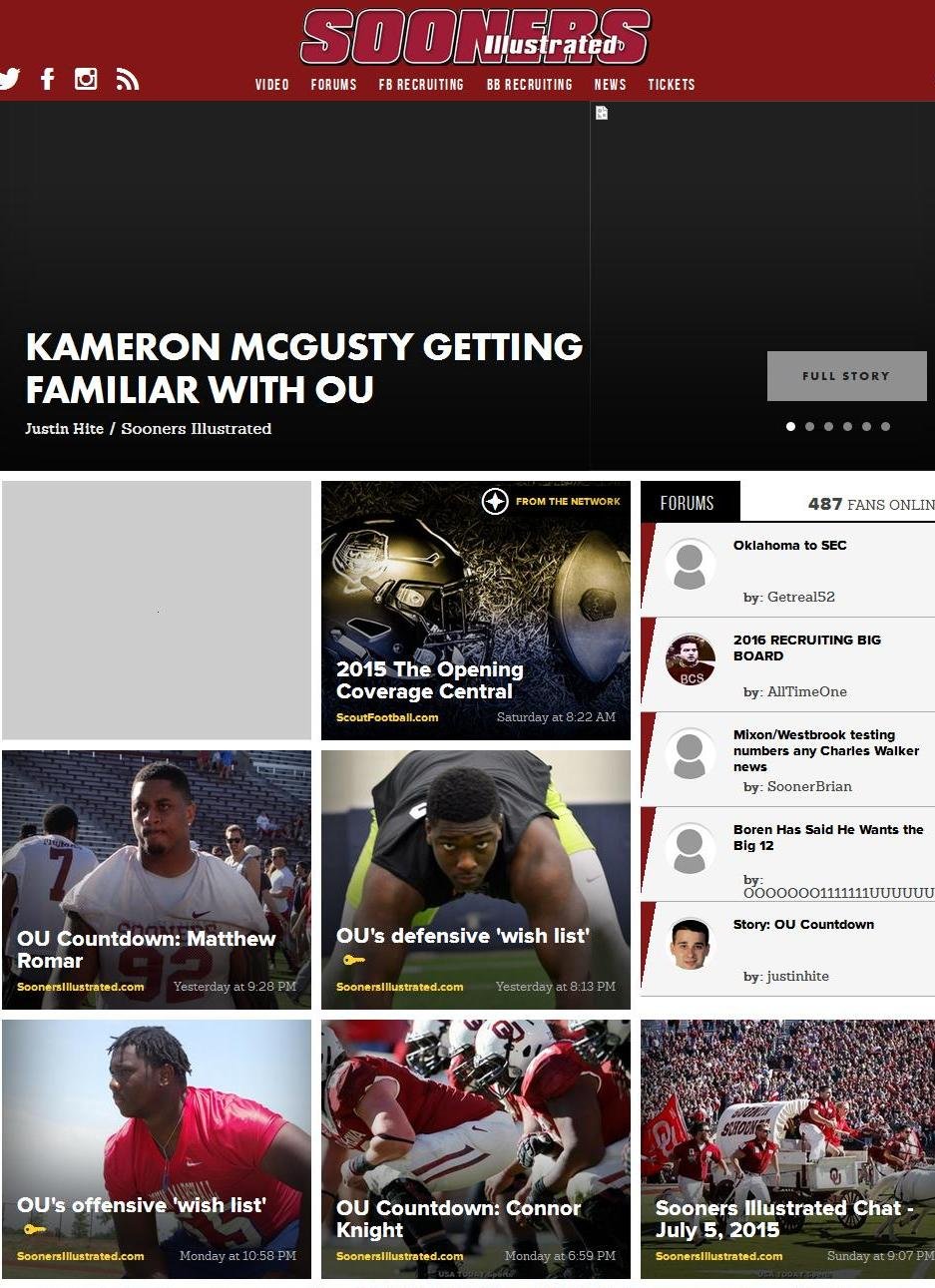Image resolution: width=935 pixels, height=1288 pixels.
Task: Open the Kameron McGusty headline article
Action: (x=304, y=369)
